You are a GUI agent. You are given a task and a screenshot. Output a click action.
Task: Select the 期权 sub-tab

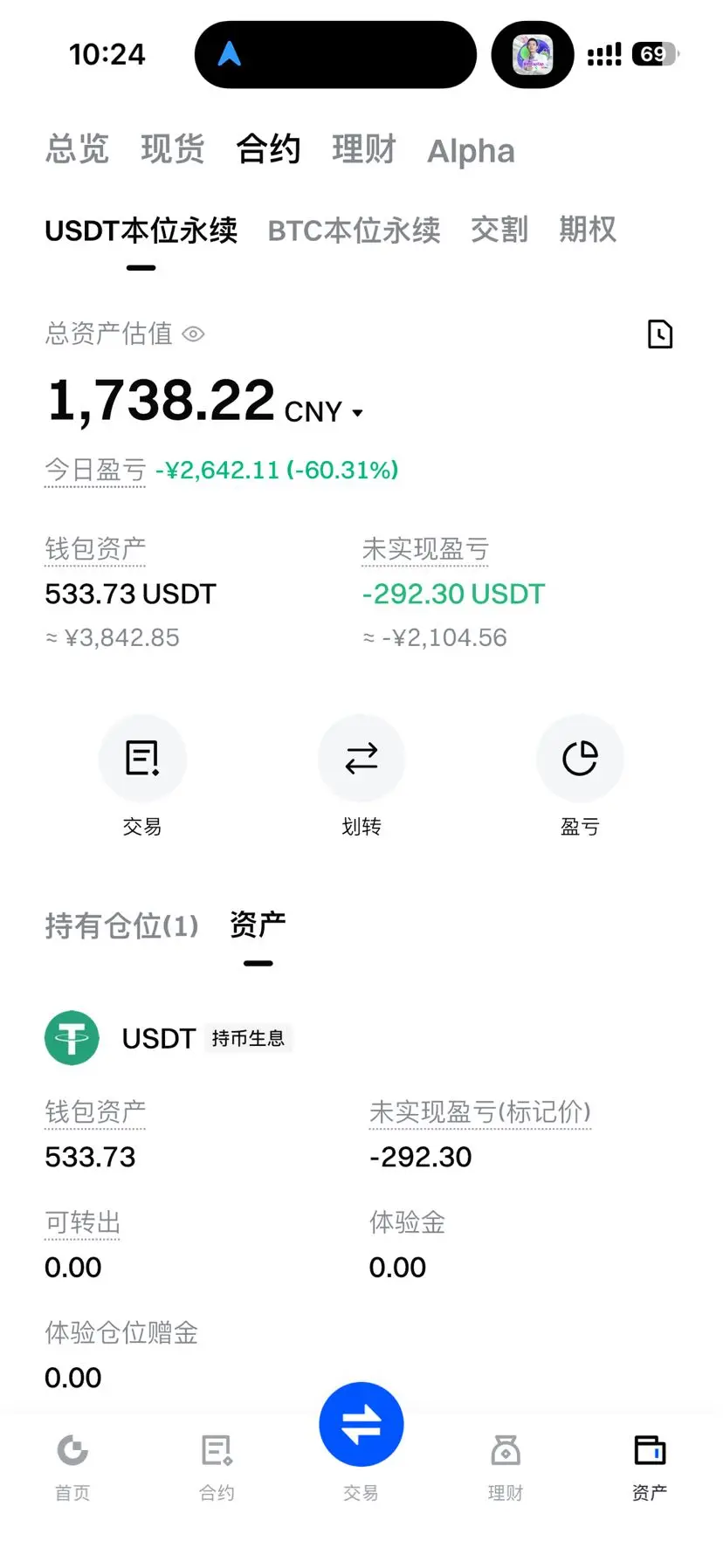pos(588,230)
